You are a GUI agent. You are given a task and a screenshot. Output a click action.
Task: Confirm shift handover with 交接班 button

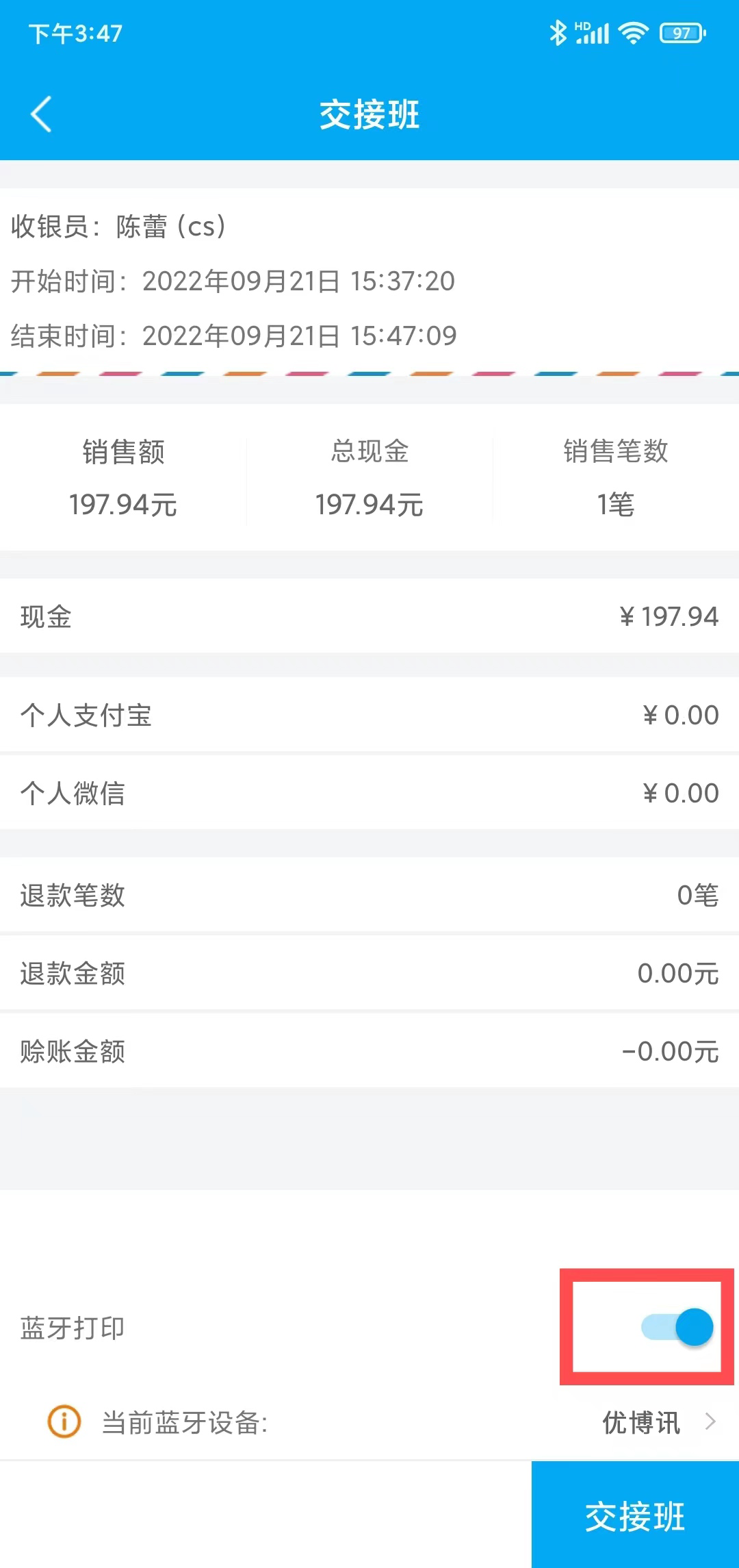[x=634, y=1516]
